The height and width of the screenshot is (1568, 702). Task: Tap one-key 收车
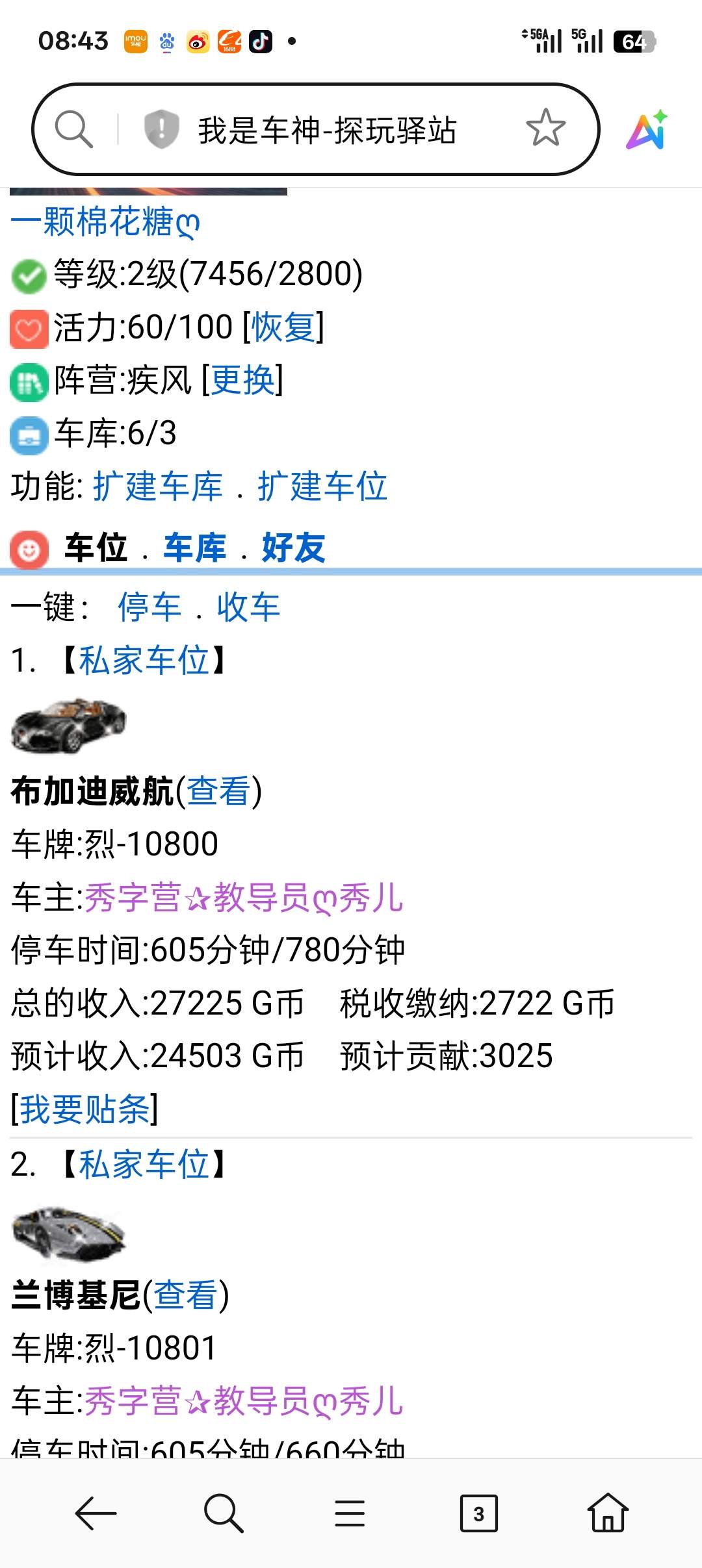(x=248, y=608)
